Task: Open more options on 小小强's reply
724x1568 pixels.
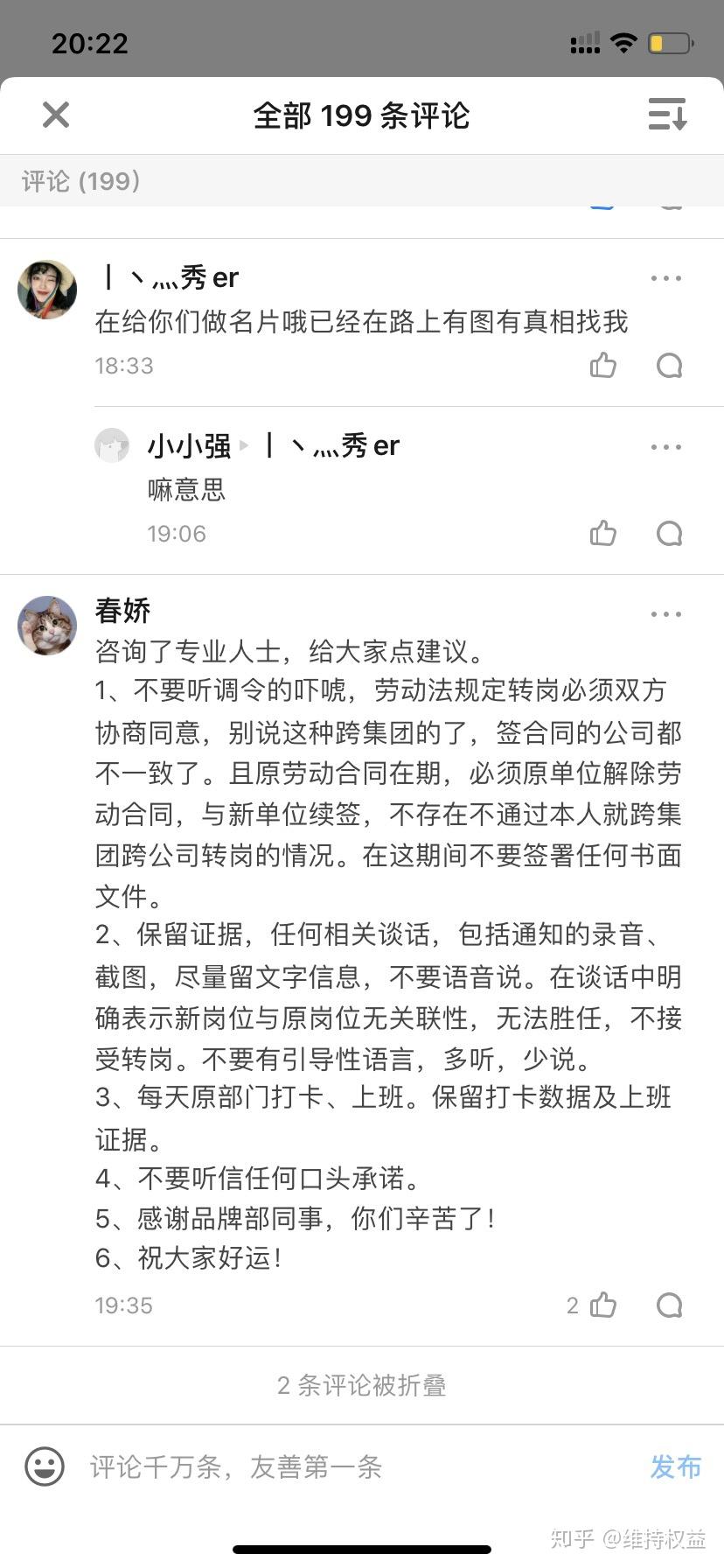Action: tap(666, 446)
